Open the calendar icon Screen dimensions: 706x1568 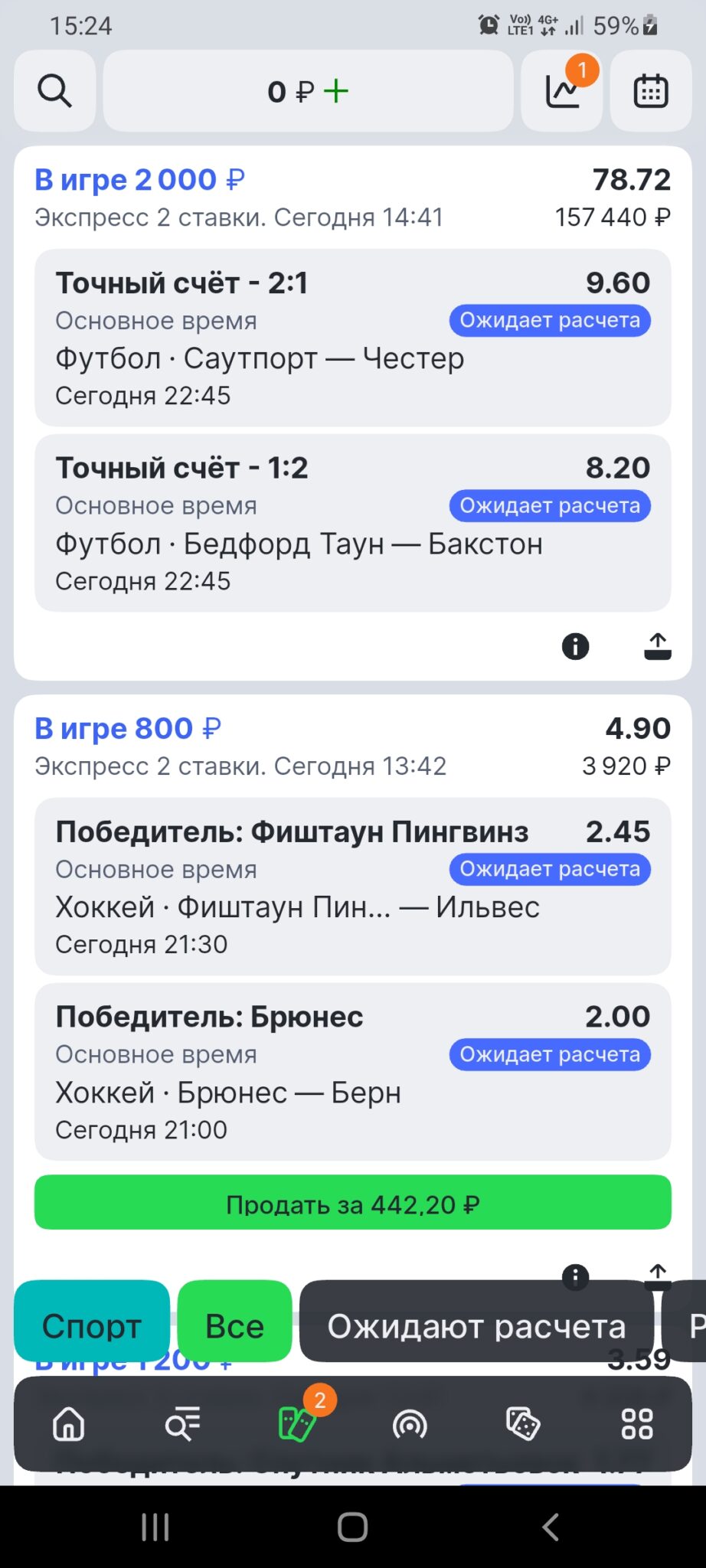pyautogui.click(x=651, y=91)
